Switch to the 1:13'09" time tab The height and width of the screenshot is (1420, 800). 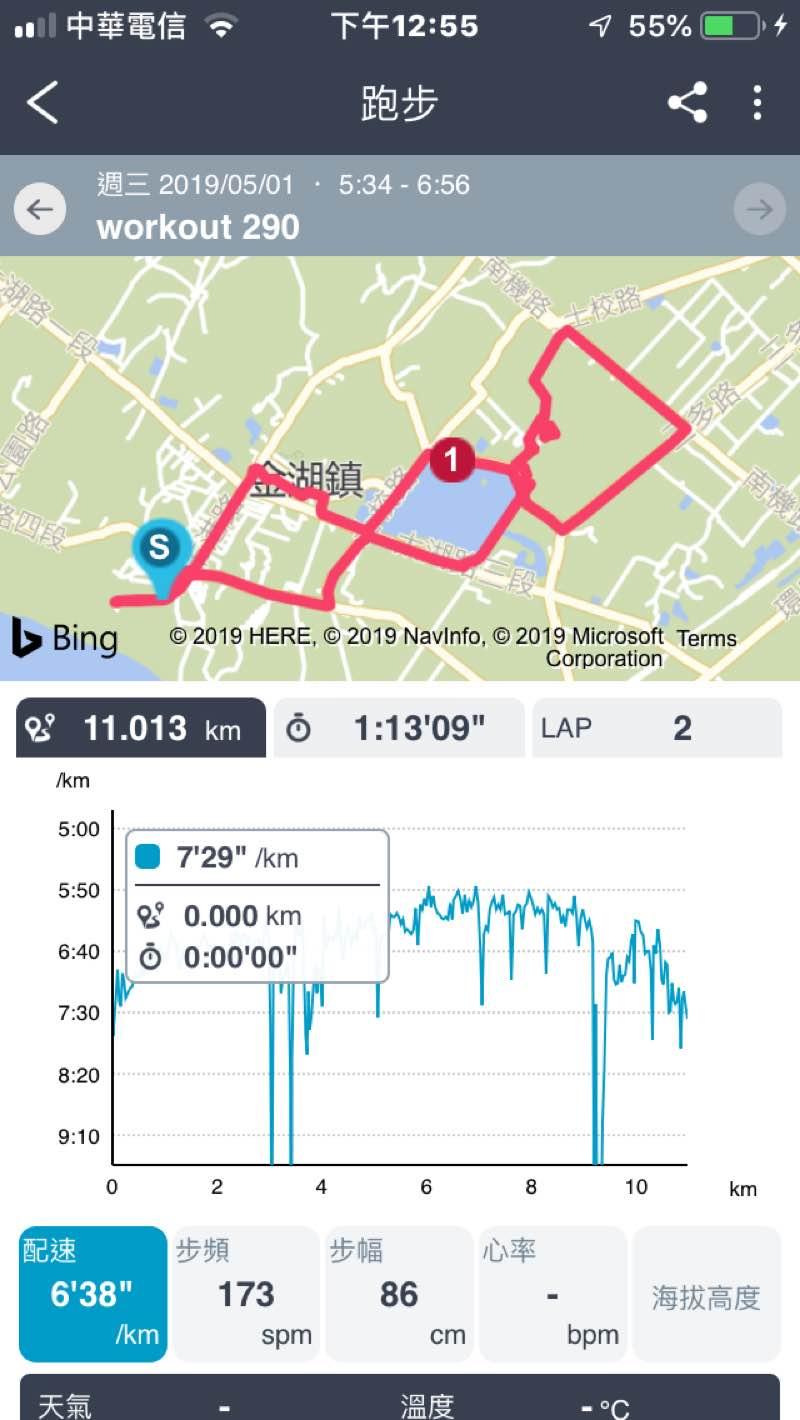pyautogui.click(x=399, y=728)
